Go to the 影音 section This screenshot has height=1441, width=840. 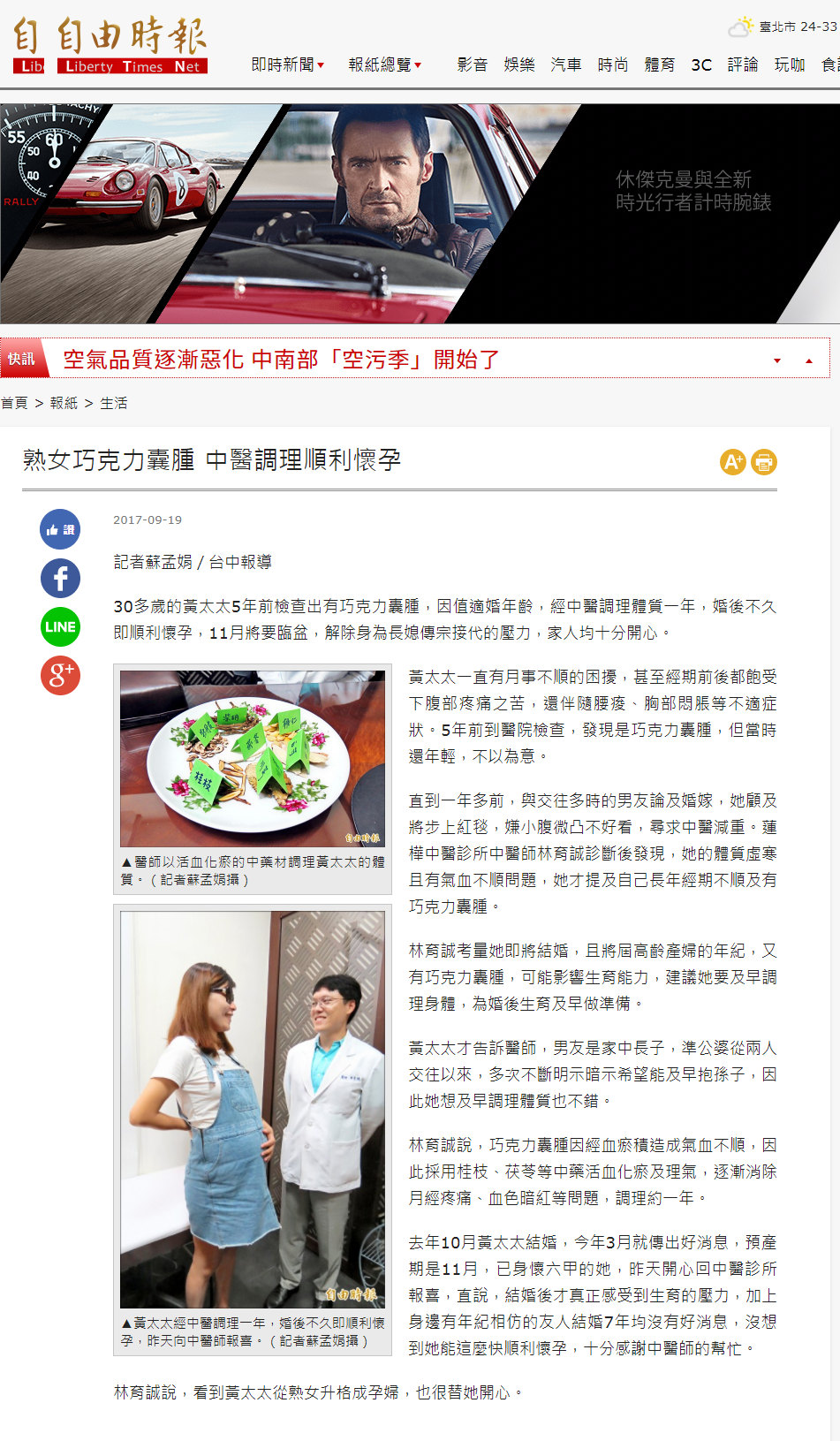click(x=473, y=64)
